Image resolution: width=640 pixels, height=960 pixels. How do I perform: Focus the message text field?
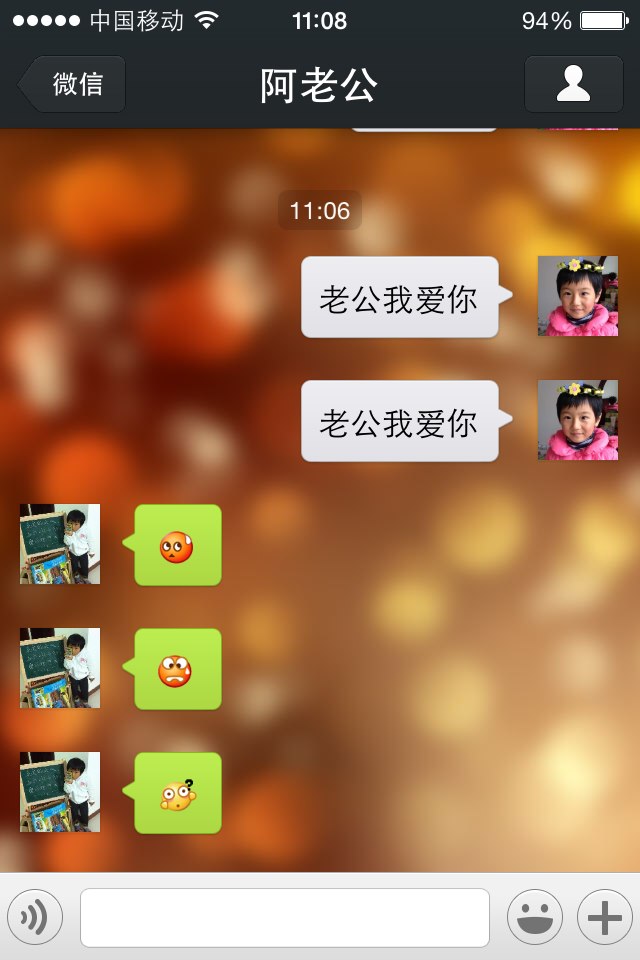pos(285,917)
